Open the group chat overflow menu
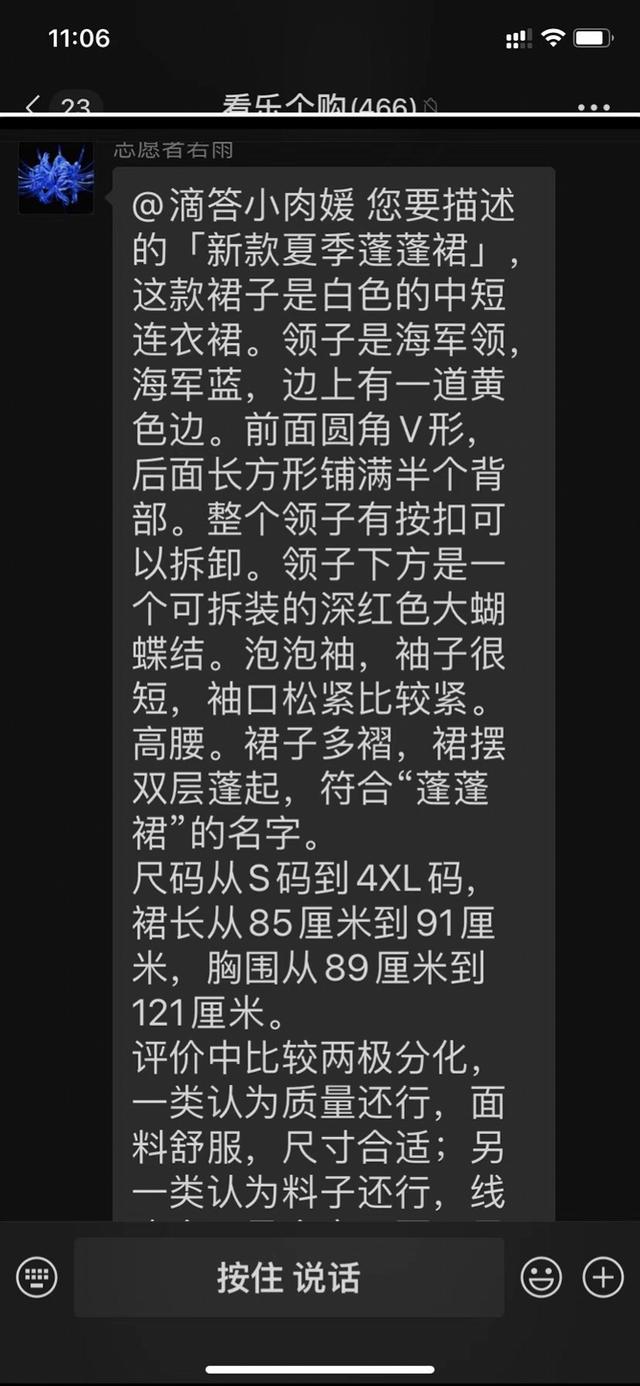This screenshot has height=1386, width=640. point(594,106)
